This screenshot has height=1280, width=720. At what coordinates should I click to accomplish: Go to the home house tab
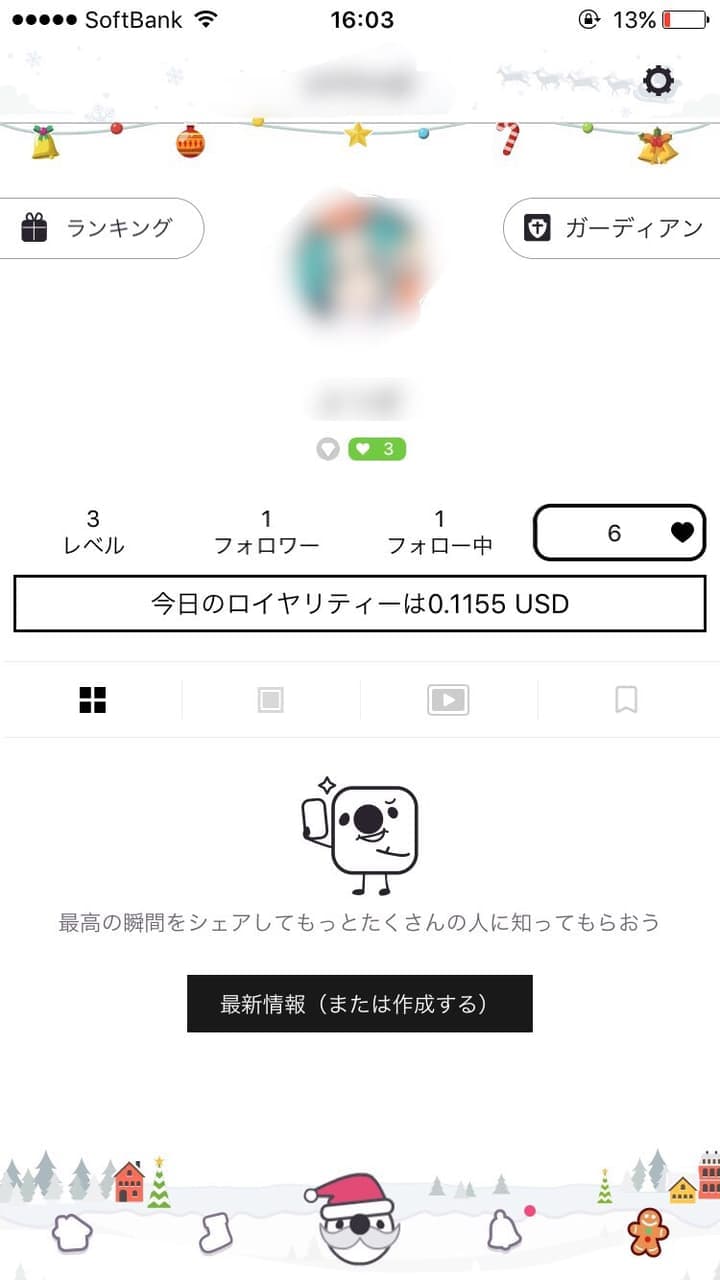[x=72, y=1232]
